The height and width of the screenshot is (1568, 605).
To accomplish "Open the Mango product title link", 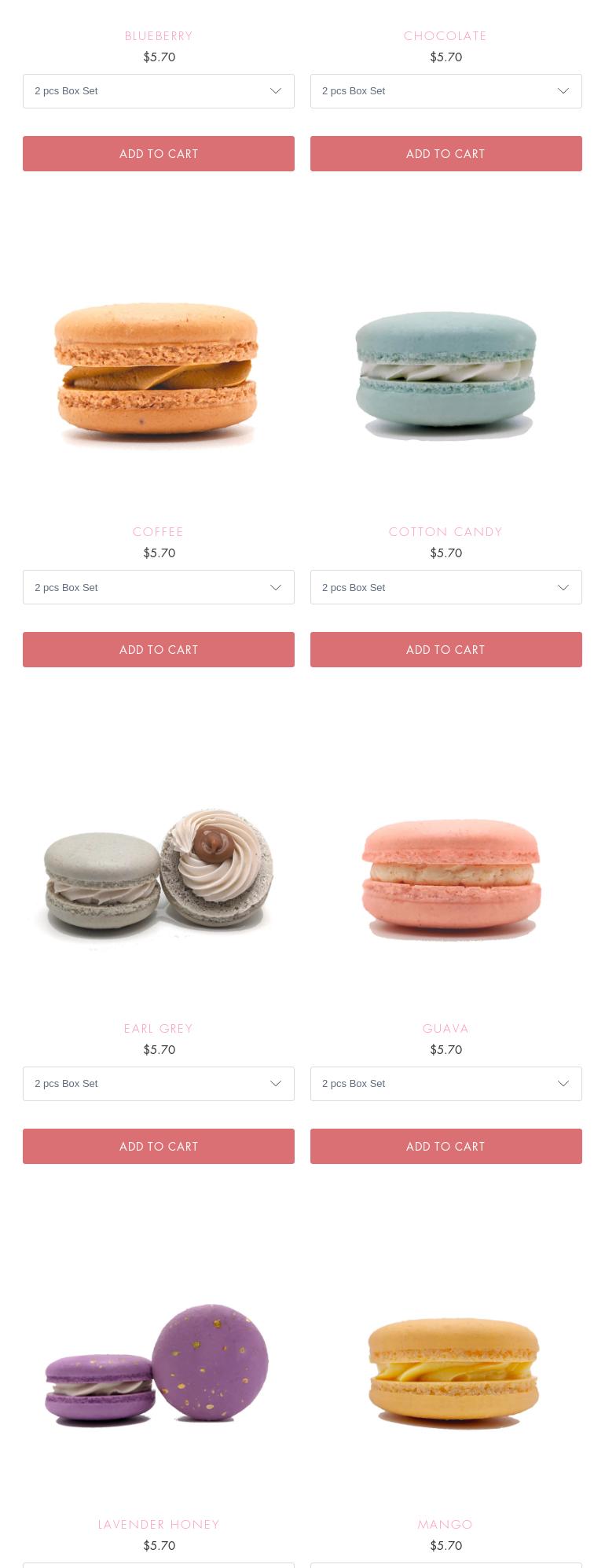I will [x=445, y=1525].
